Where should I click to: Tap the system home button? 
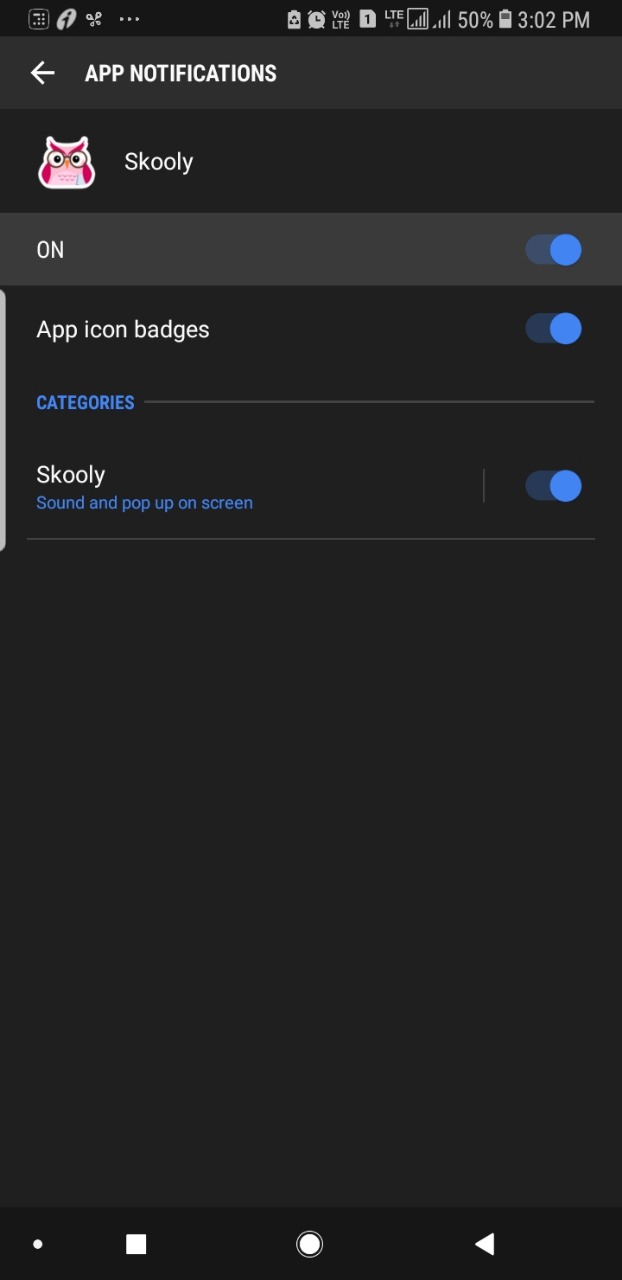point(310,1243)
